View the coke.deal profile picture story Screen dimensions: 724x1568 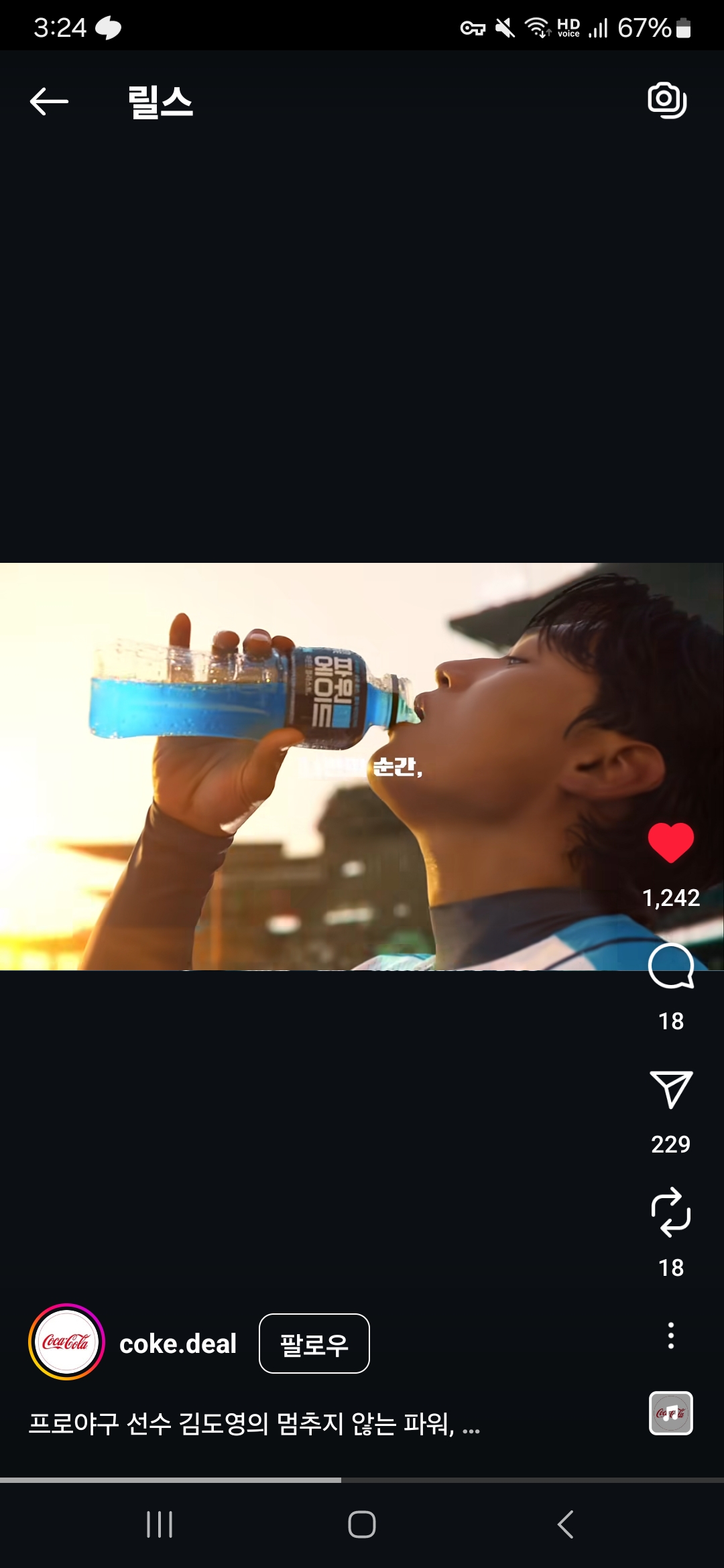[66, 1342]
